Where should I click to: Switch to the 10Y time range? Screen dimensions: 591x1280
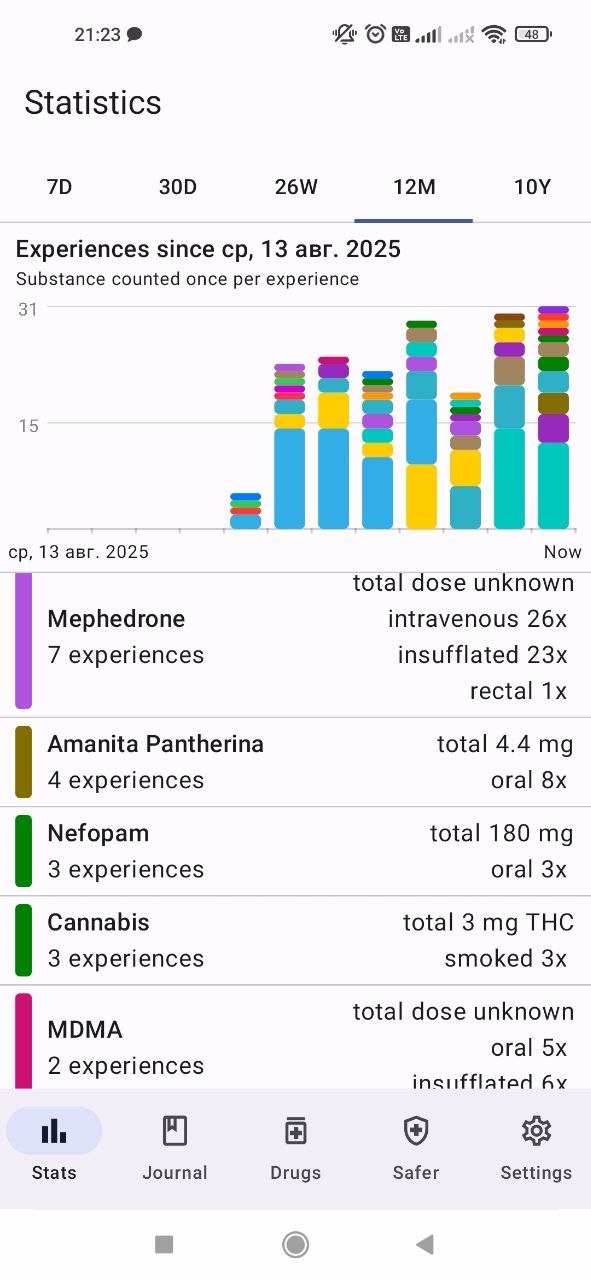click(532, 187)
